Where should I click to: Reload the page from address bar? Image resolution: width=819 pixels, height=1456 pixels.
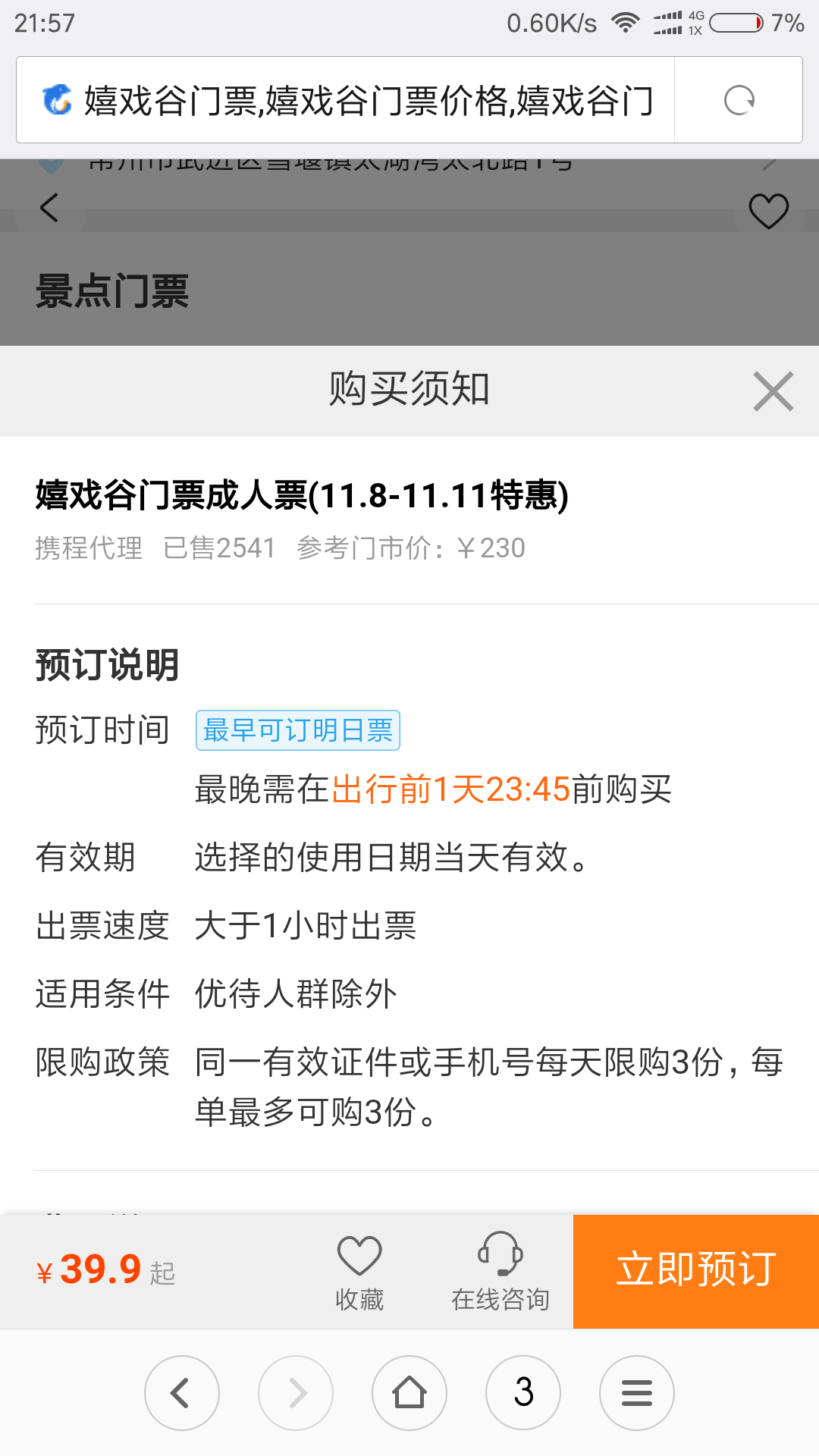pos(739,100)
